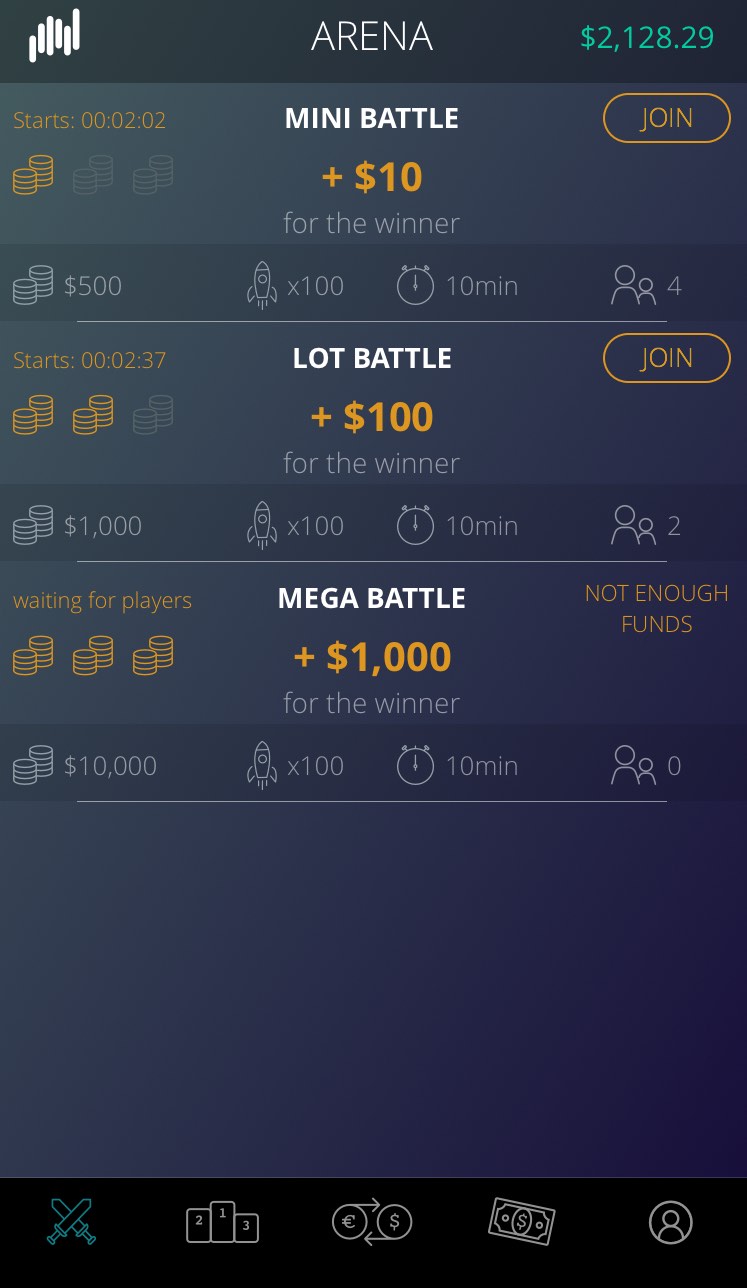Open the cash banknote tab
747x1288 pixels.
click(521, 1221)
